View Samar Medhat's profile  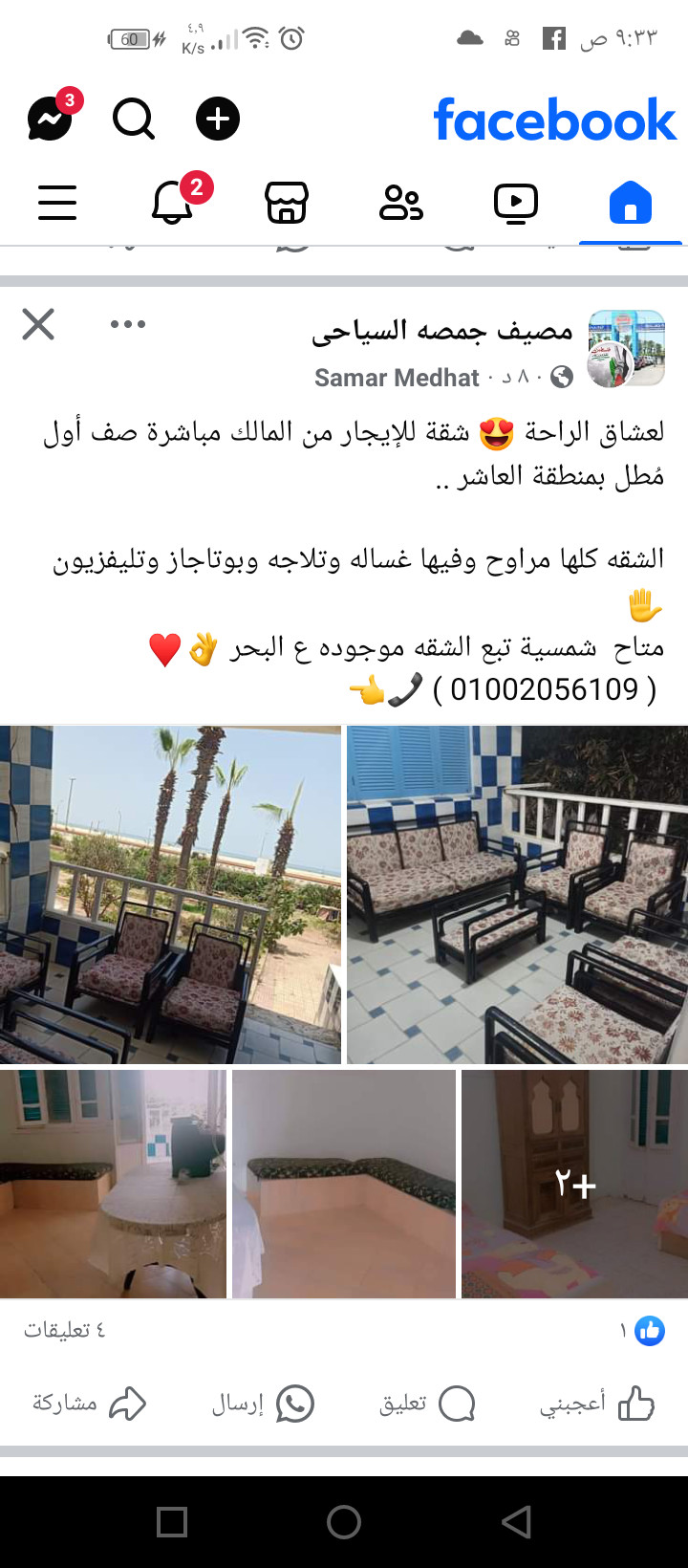(397, 378)
